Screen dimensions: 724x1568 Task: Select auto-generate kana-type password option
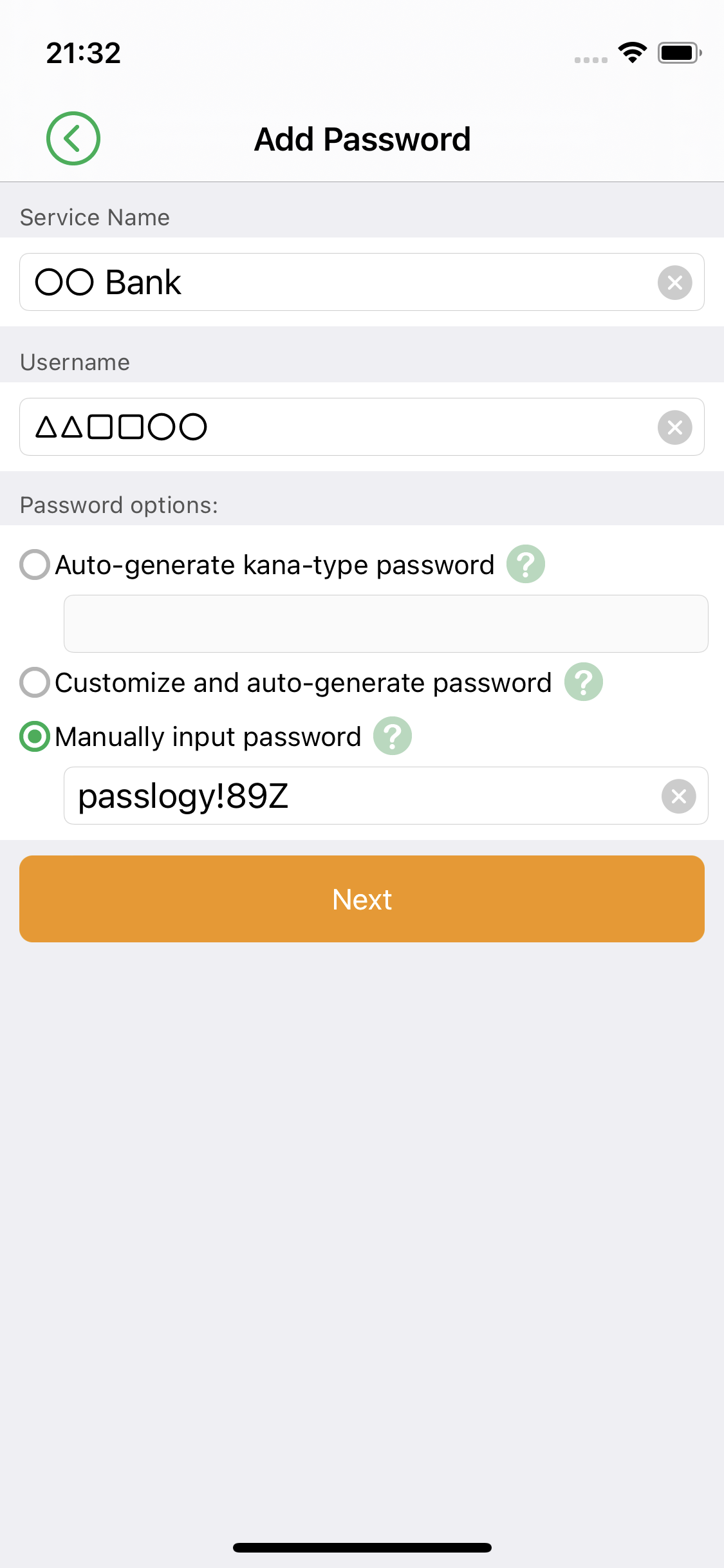[x=35, y=565]
